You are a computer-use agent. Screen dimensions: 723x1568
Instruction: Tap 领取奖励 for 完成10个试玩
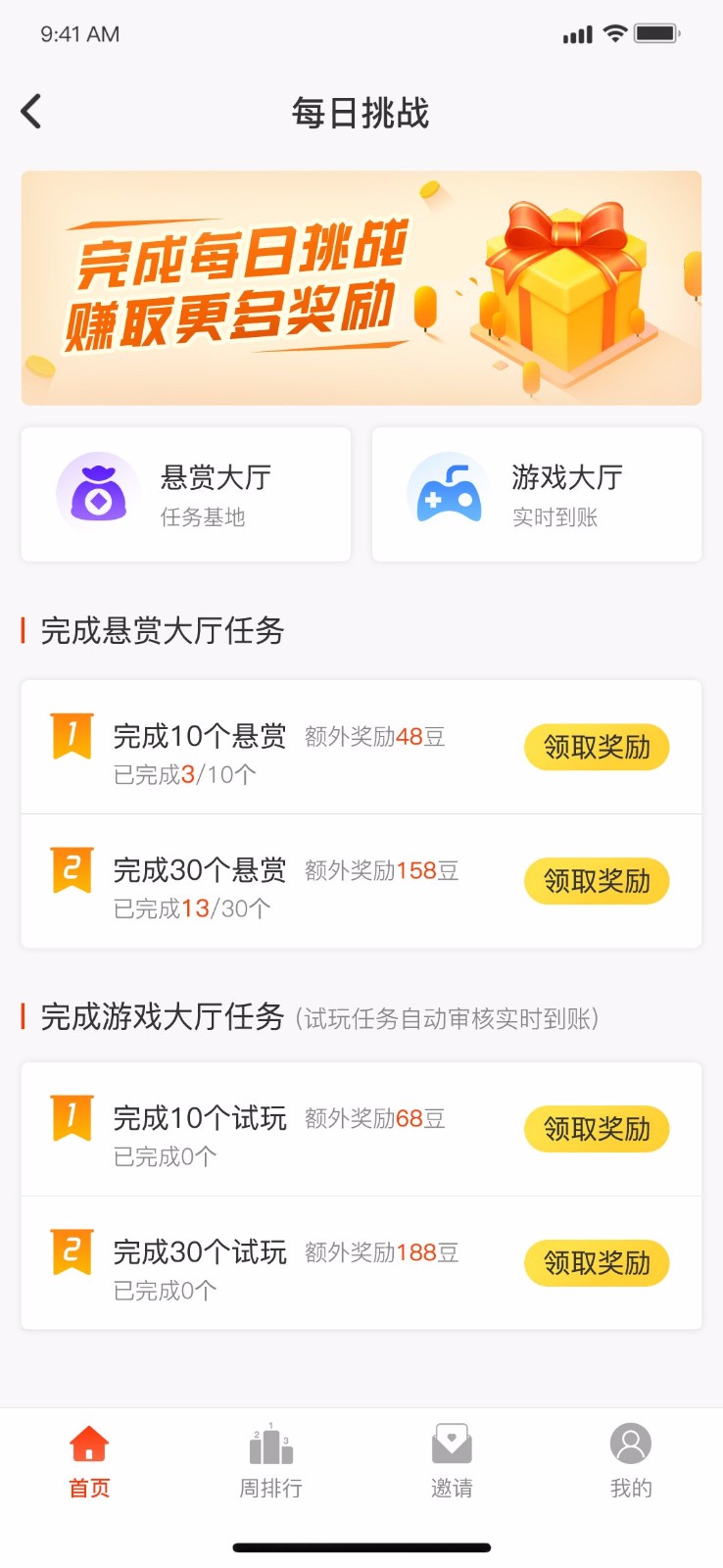click(597, 1129)
